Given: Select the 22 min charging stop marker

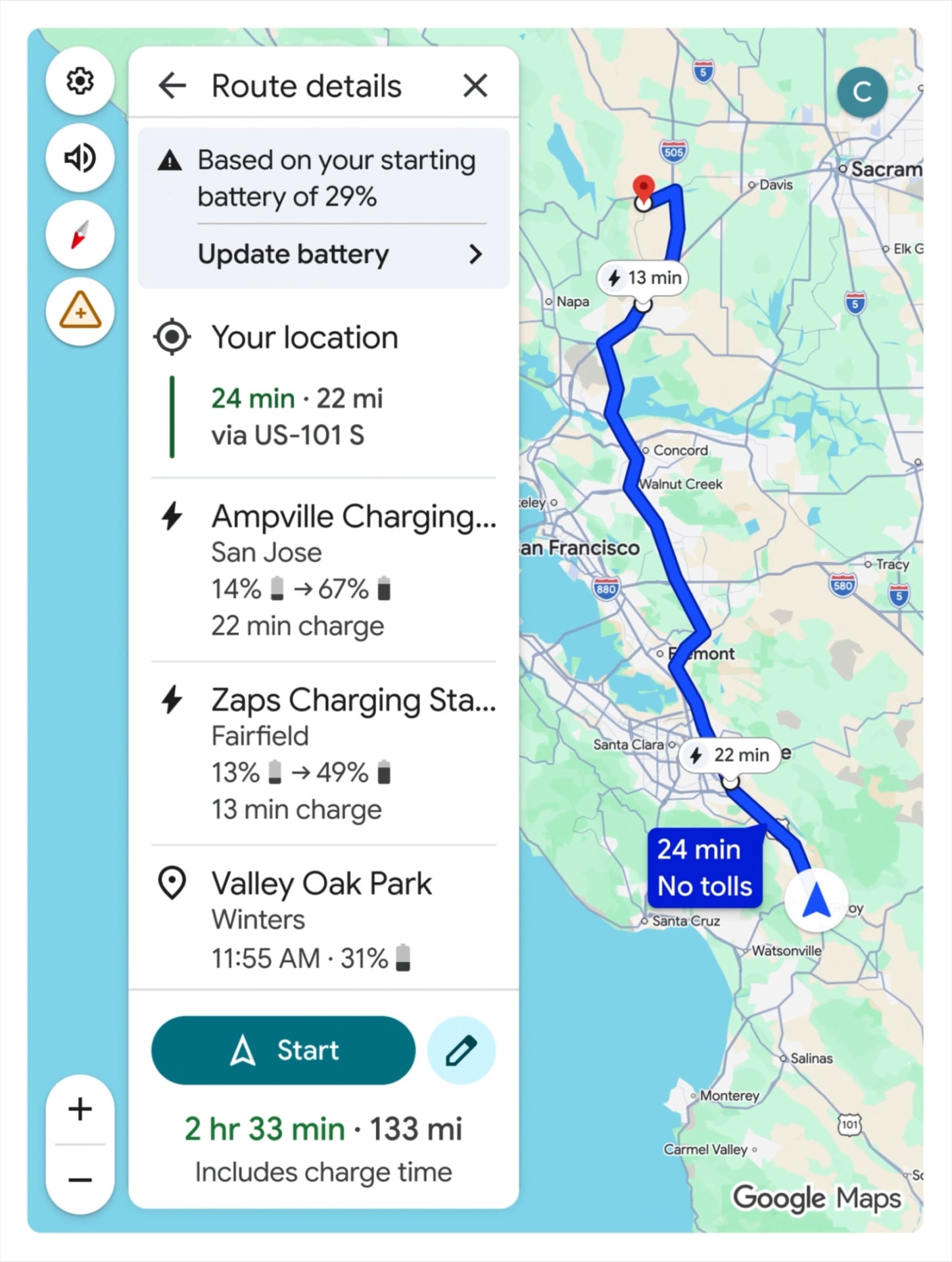Looking at the screenshot, I should coord(730,755).
